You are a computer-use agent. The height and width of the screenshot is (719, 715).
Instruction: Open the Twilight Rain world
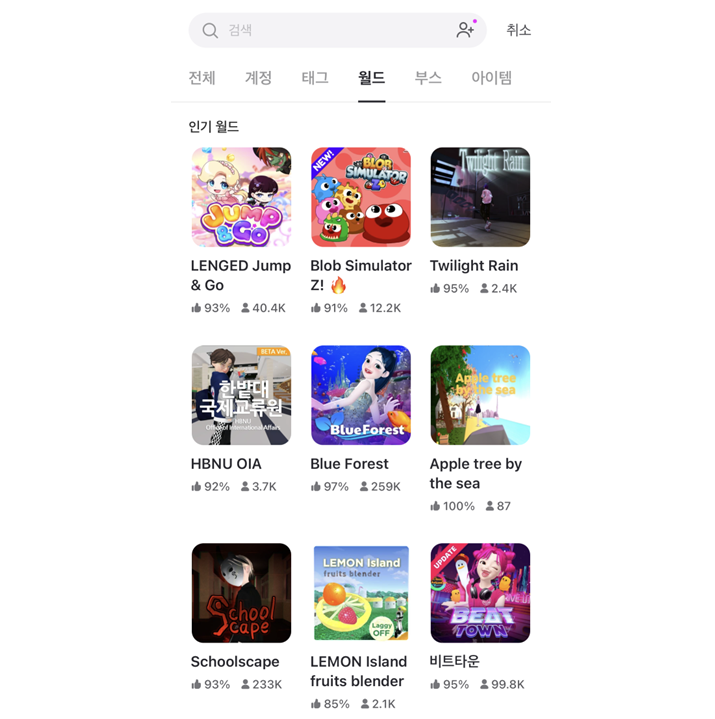[x=480, y=197]
